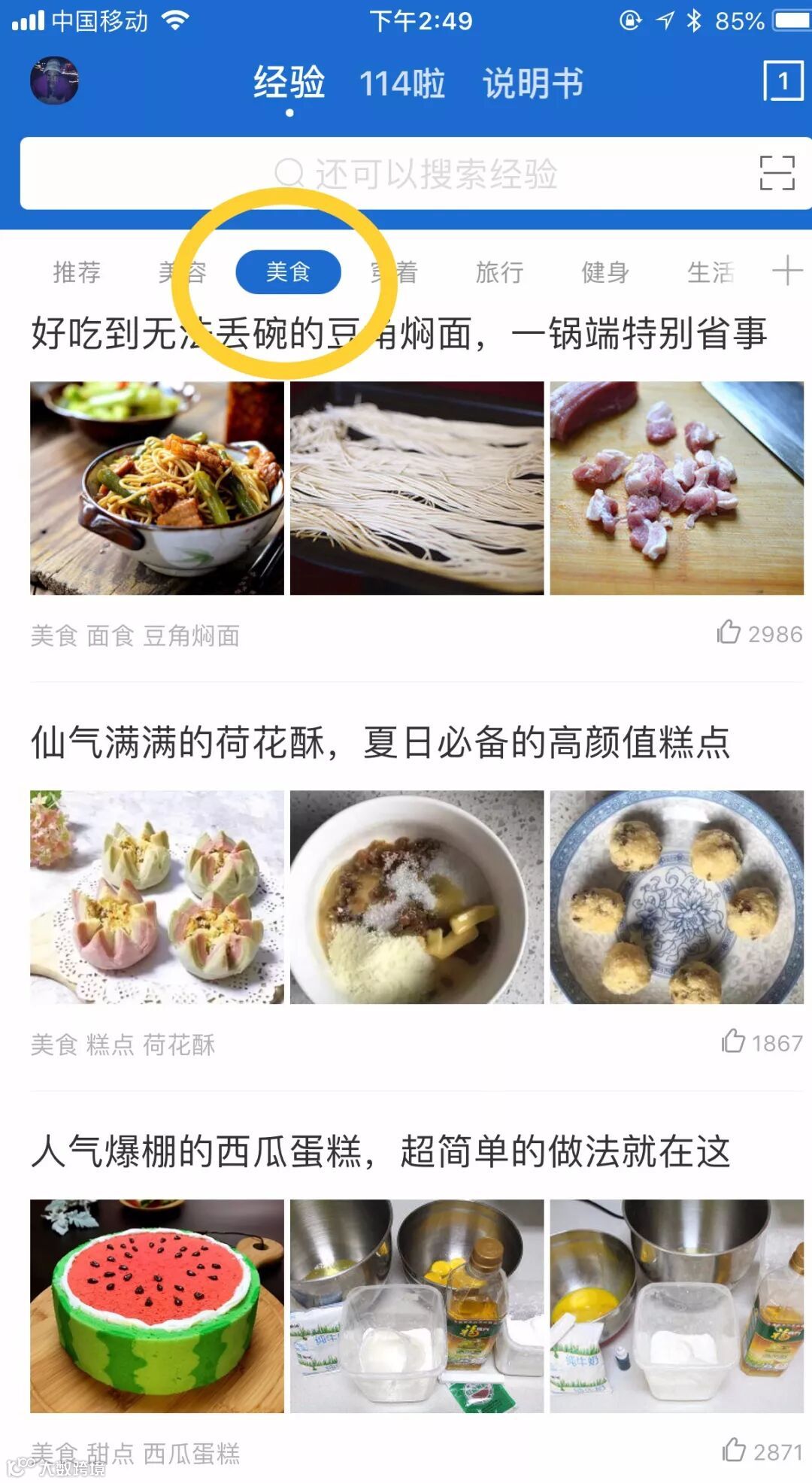The height and width of the screenshot is (1483, 812).
Task: Switch to the 说明书 tab
Action: (532, 83)
